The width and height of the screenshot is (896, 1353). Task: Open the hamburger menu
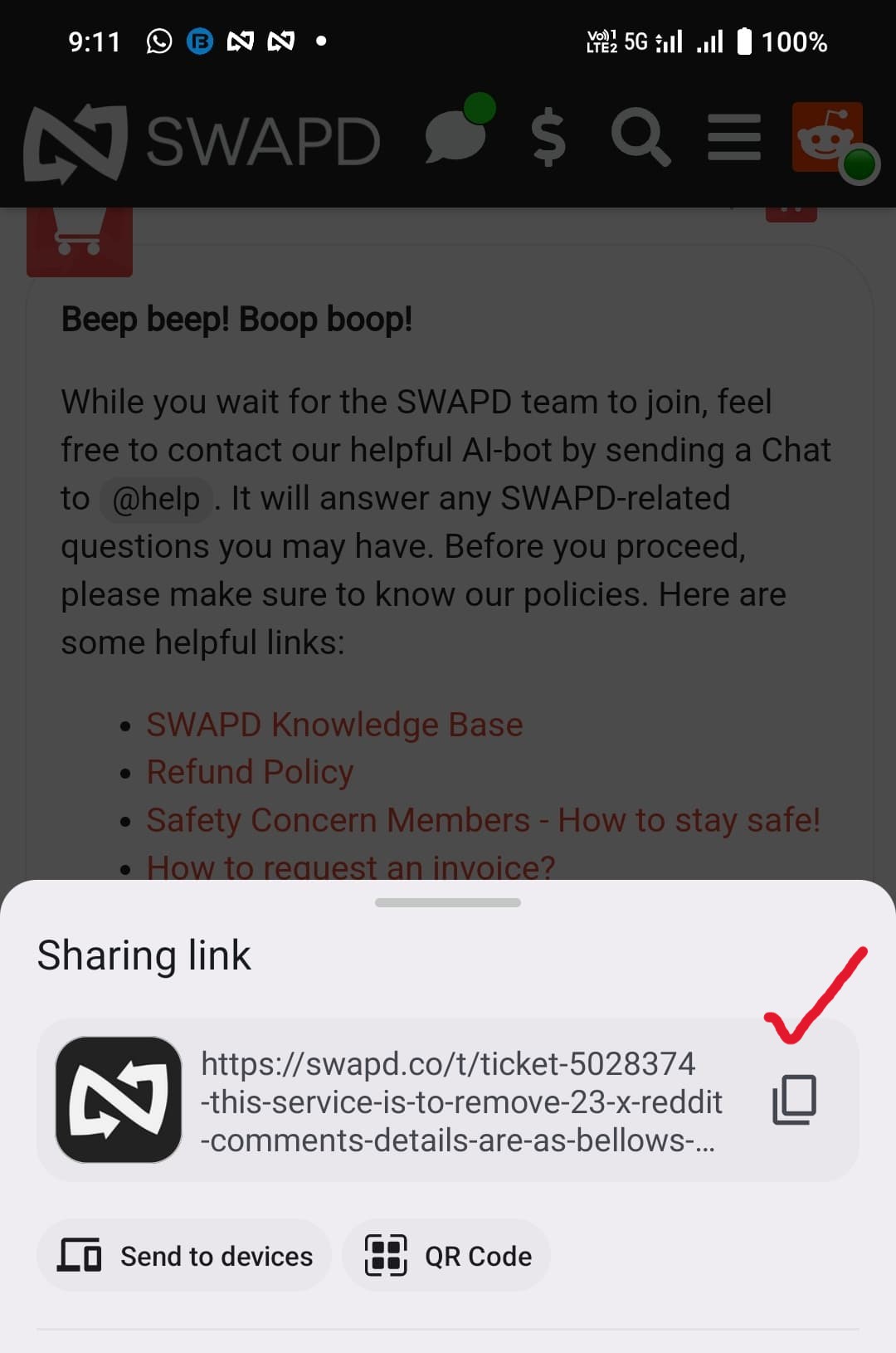734,138
